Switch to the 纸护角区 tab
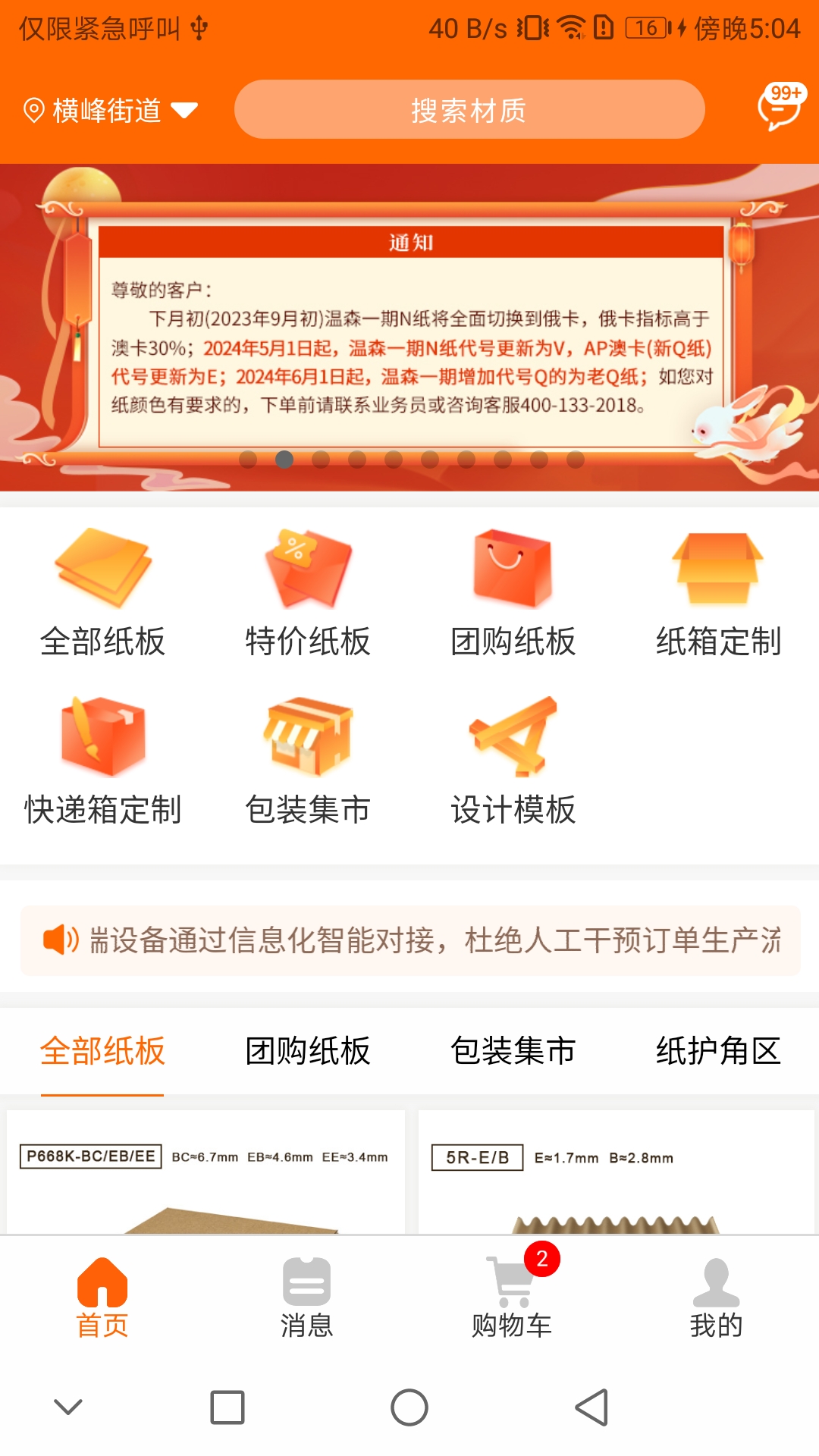Screen dimensions: 819x1456 click(718, 1052)
